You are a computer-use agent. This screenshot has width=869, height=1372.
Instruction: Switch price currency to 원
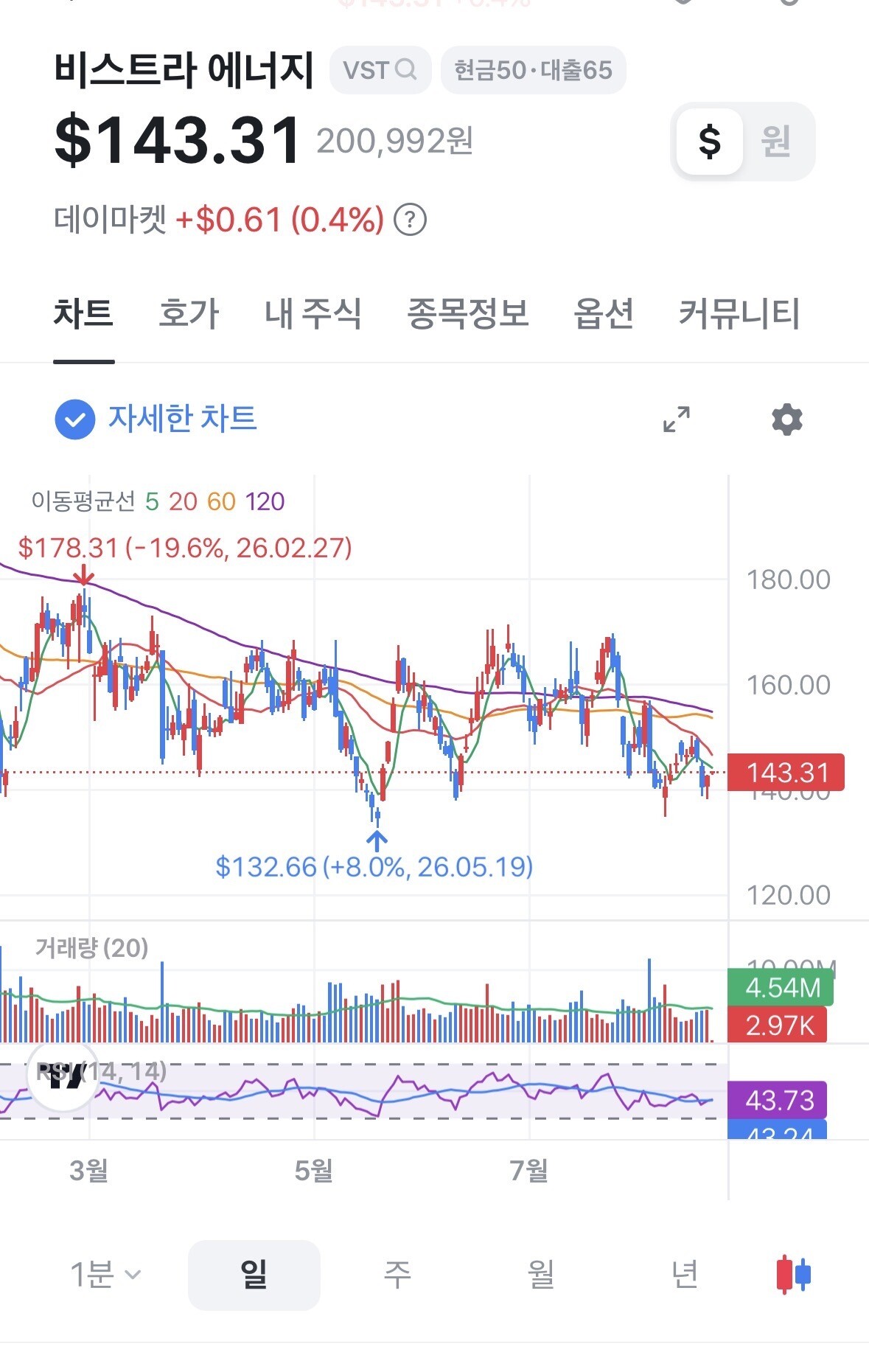776,141
